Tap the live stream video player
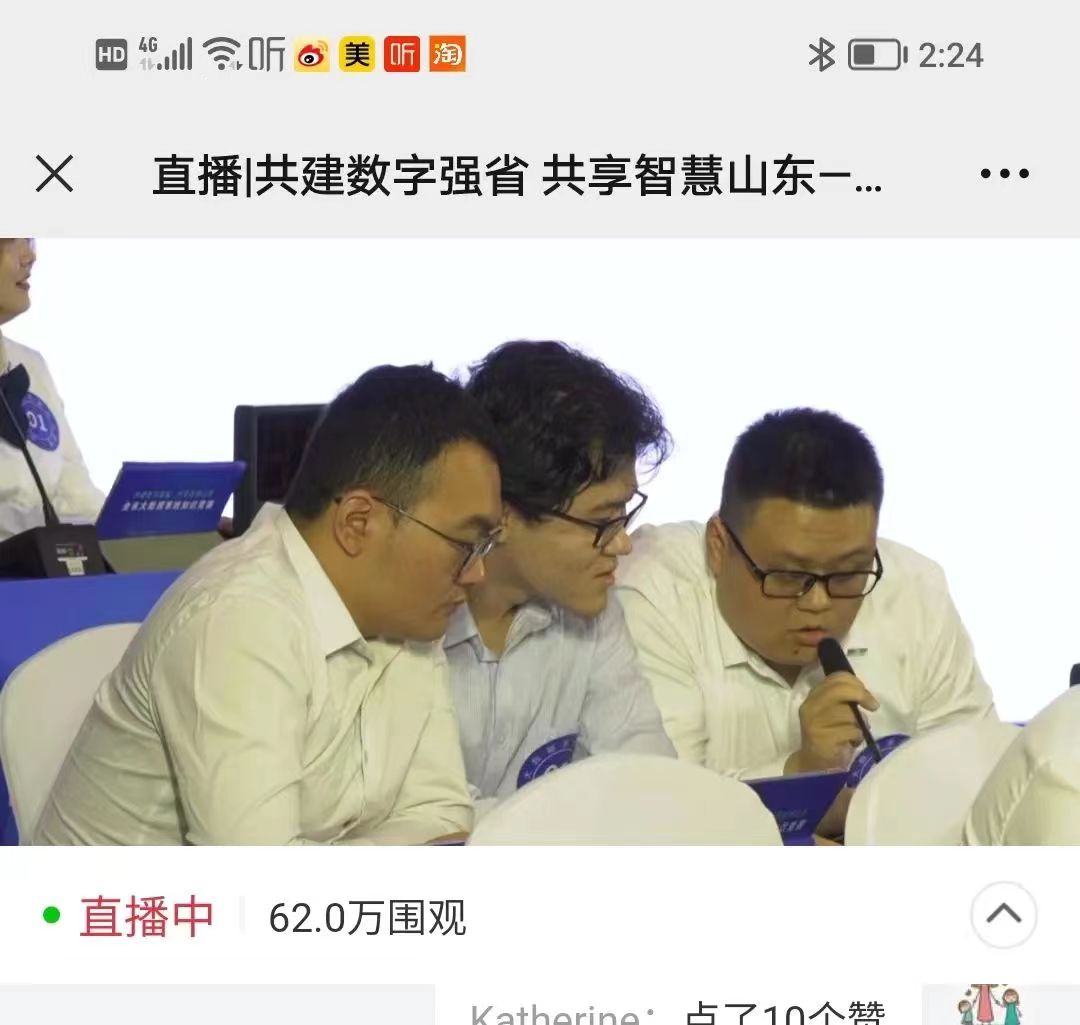Screen dimensions: 1080x1025 540,541
